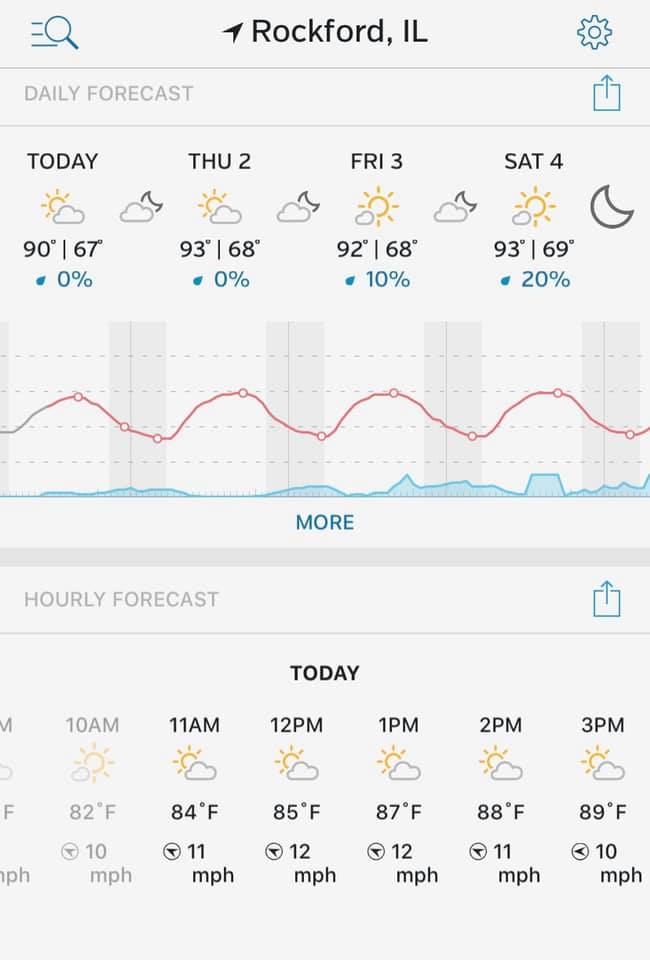Open the location search menu
Screen dimensions: 650x960
point(54,33)
